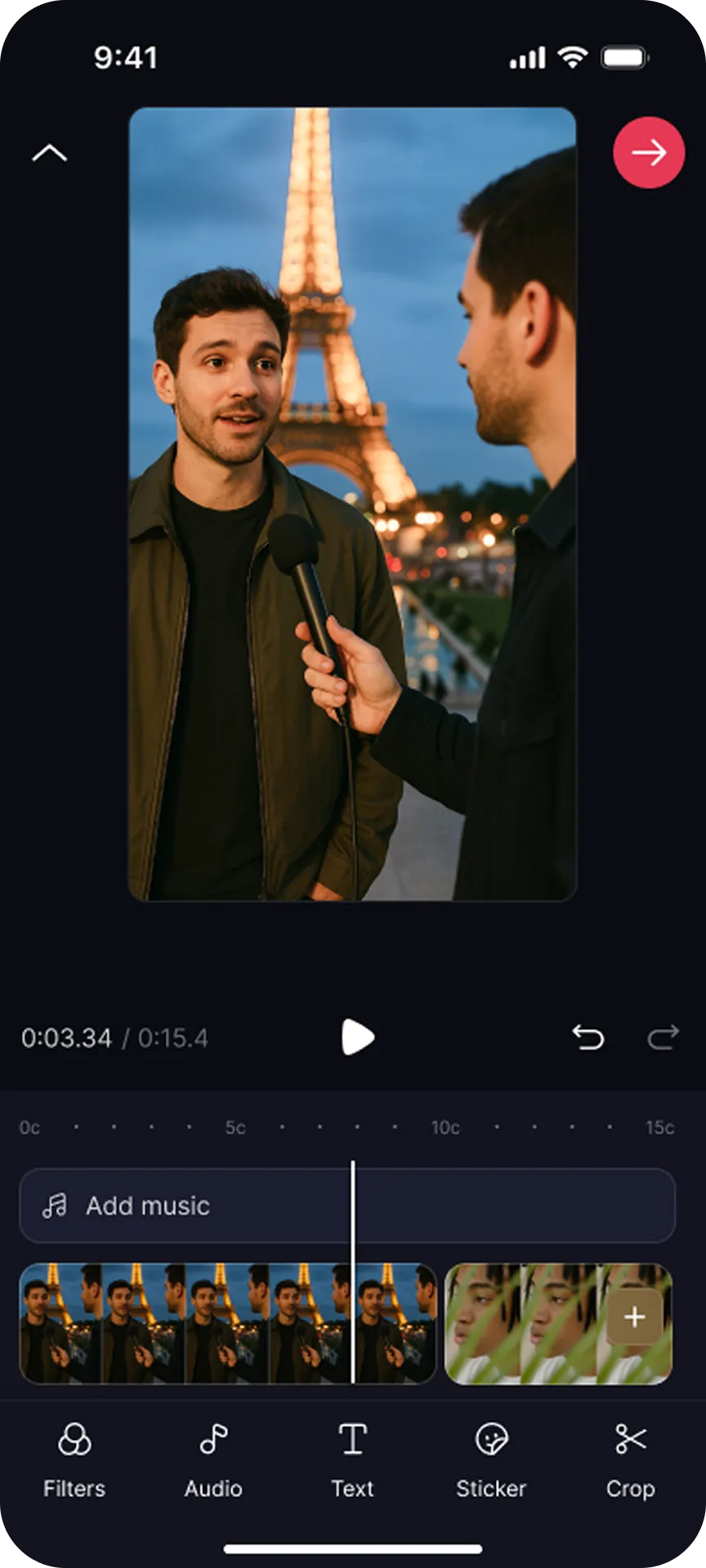Viewport: 706px width, 1568px height.
Task: Collapse the editor with the up chevron
Action: click(49, 153)
